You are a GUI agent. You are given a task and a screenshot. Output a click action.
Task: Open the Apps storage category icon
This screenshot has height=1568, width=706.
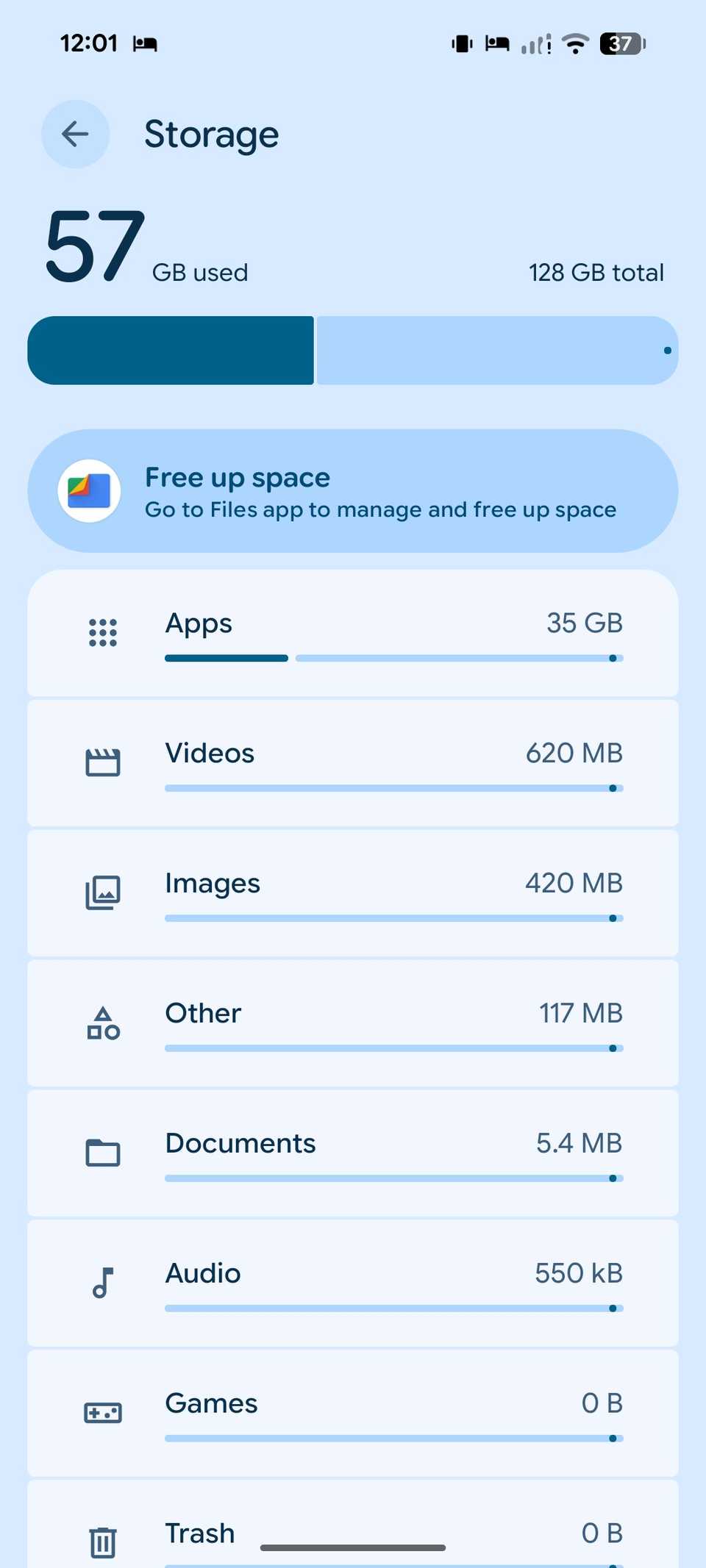click(102, 631)
